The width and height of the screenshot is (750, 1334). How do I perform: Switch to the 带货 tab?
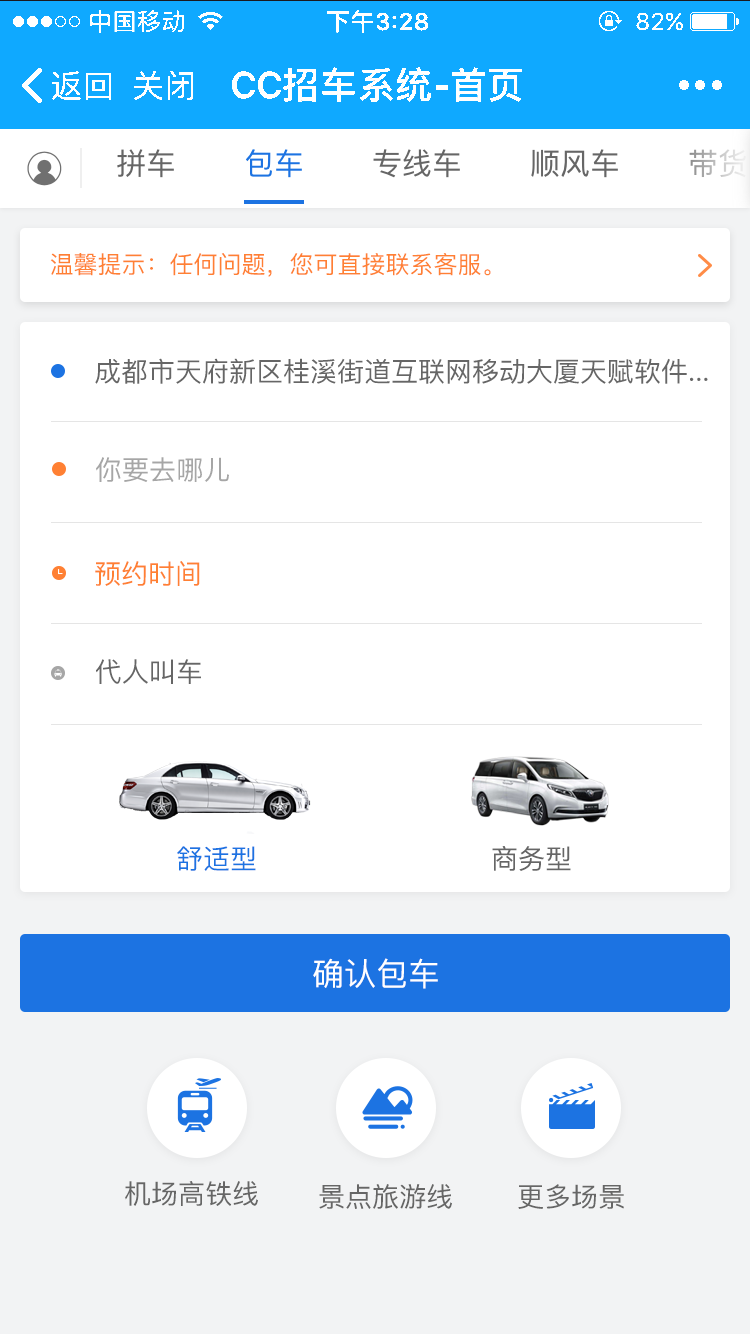716,164
